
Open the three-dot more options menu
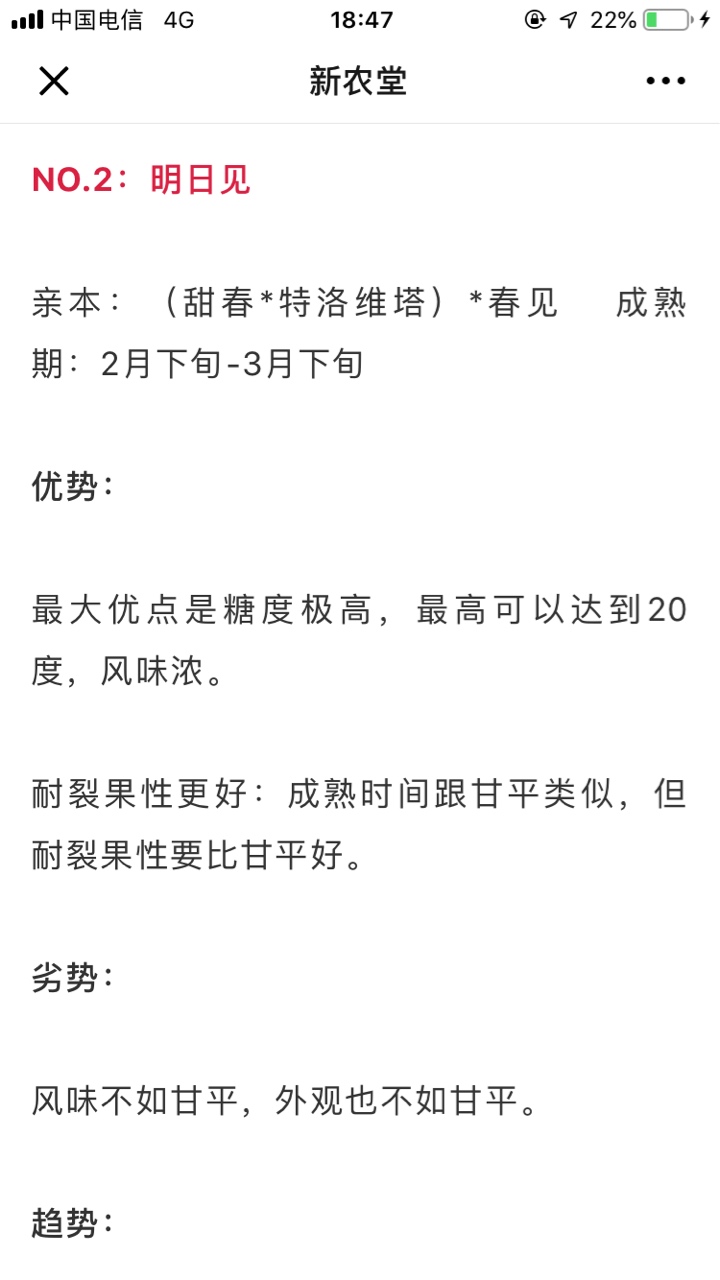[x=666, y=81]
